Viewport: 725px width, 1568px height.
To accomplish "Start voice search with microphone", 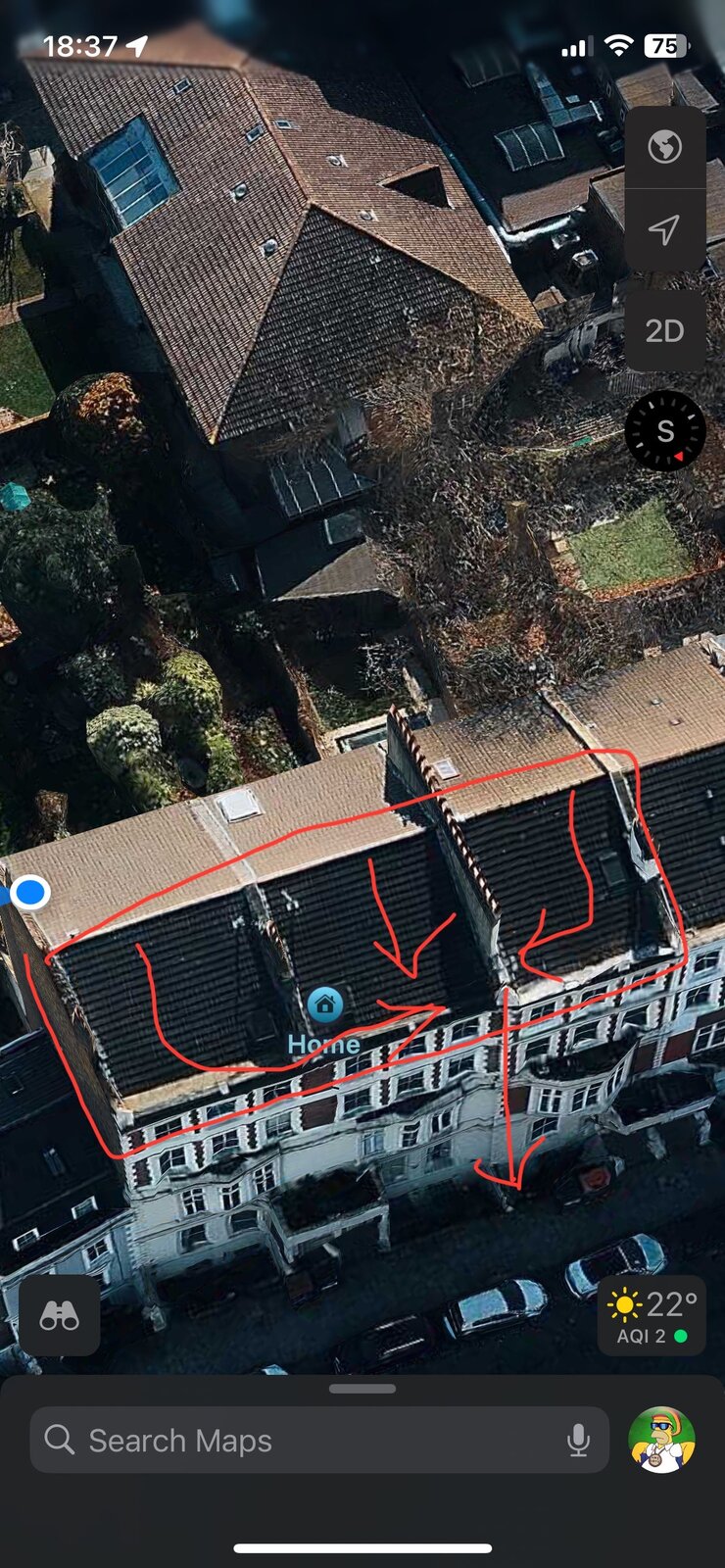I will [x=579, y=1440].
